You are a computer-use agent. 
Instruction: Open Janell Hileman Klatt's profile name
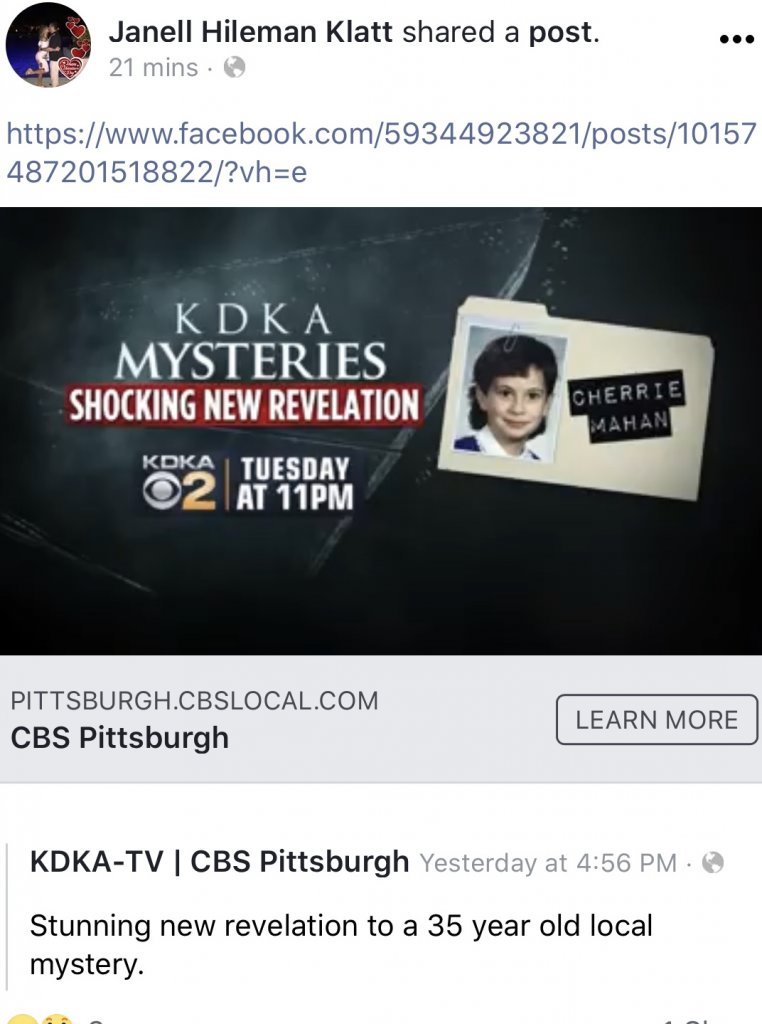[251, 31]
